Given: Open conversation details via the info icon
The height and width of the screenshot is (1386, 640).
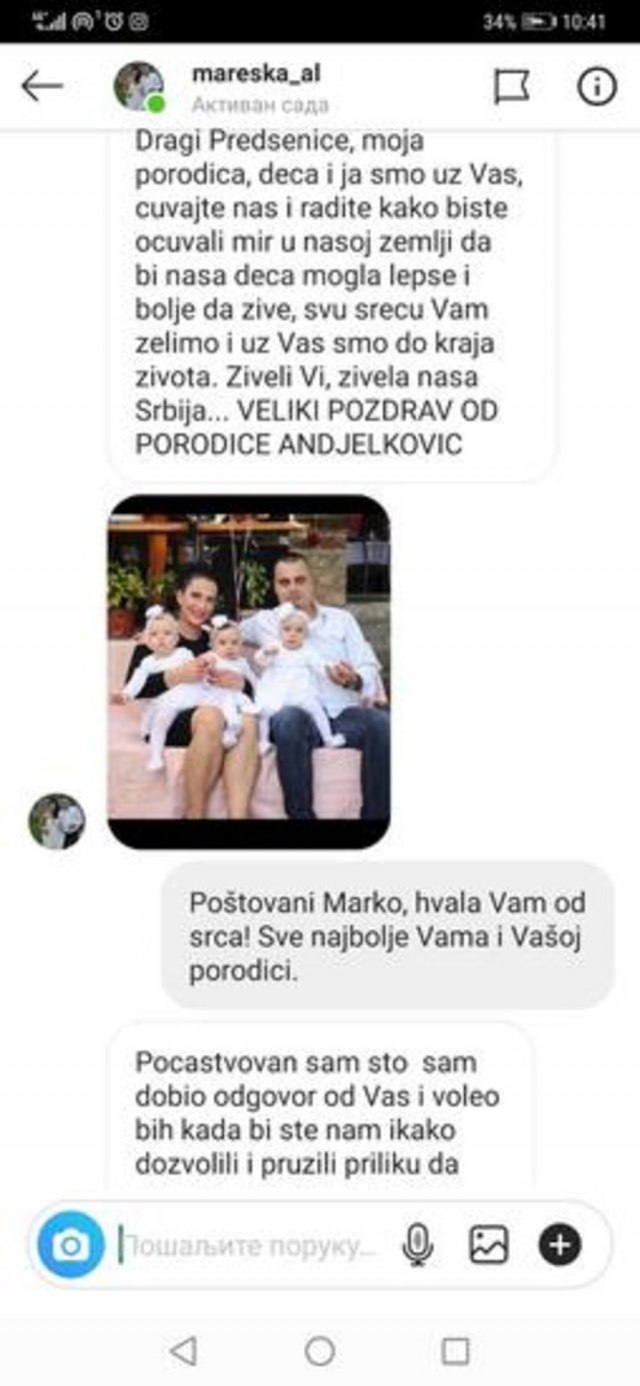Looking at the screenshot, I should 597,87.
